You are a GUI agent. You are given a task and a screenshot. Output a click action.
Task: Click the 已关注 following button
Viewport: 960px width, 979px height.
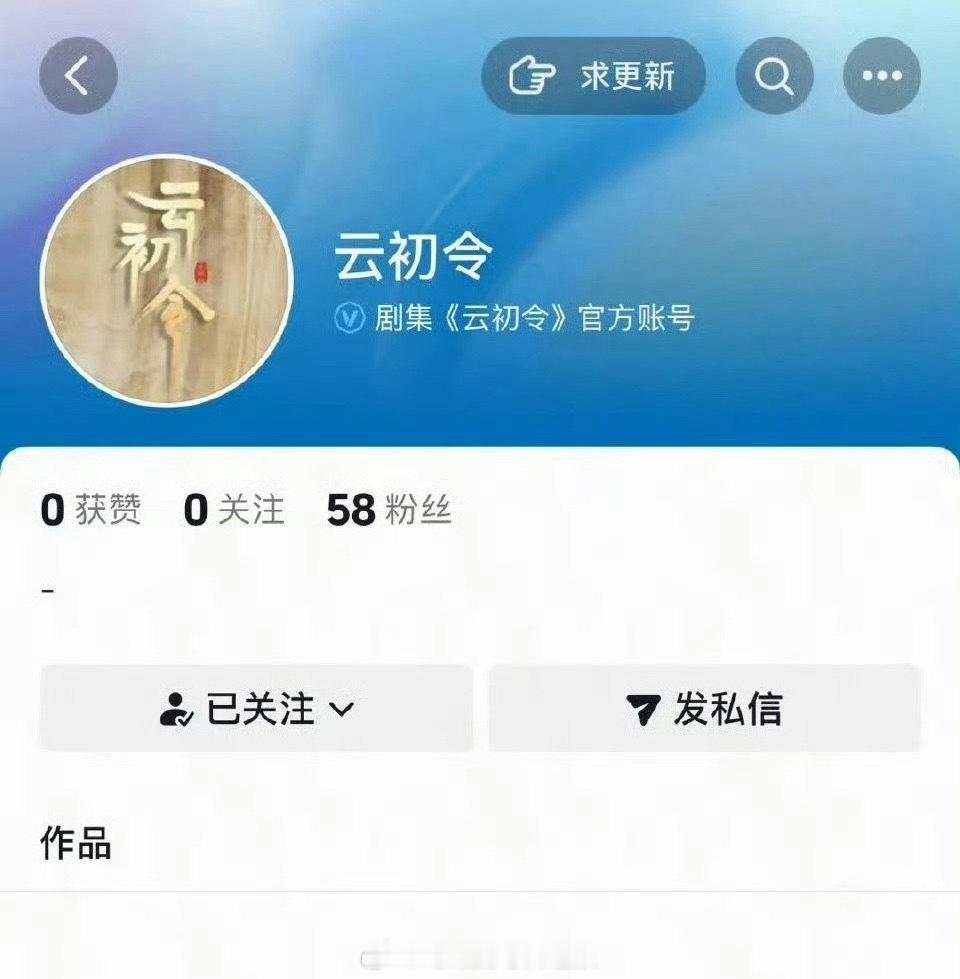257,708
